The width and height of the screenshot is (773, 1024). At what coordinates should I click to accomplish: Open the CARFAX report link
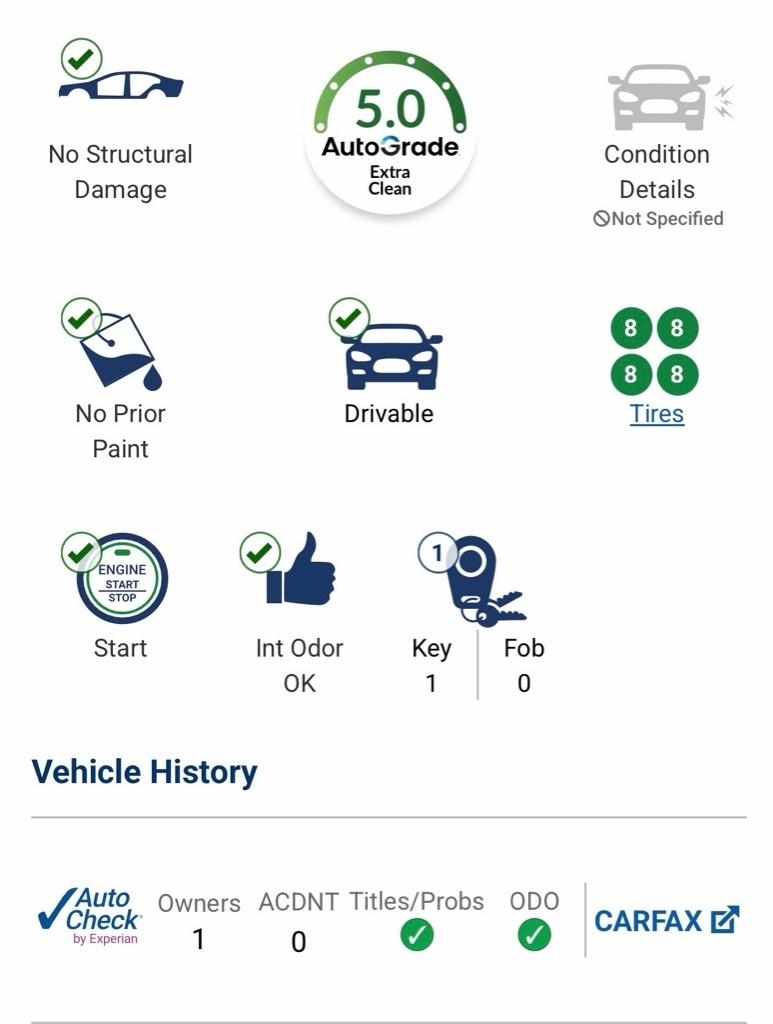[x=666, y=920]
